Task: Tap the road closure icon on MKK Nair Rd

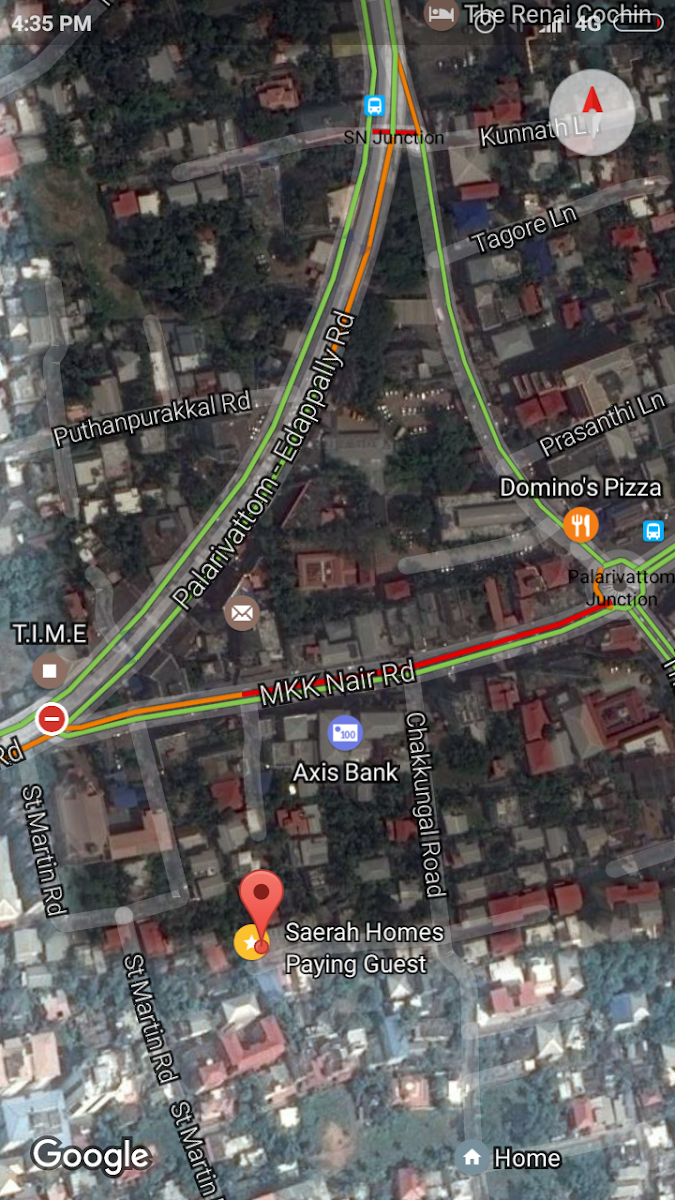Action: click(51, 718)
